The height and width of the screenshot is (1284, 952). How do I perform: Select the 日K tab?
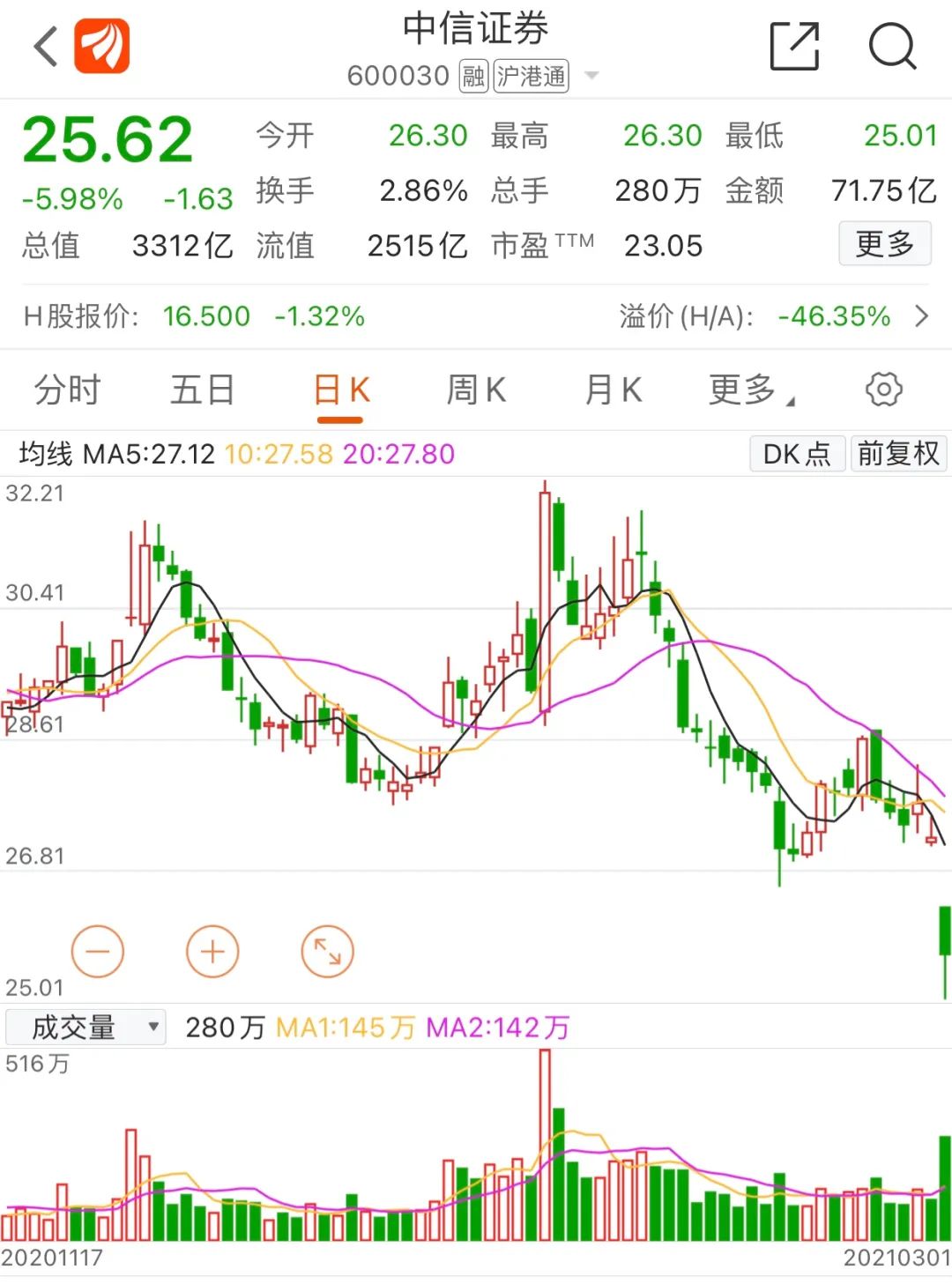(x=341, y=390)
